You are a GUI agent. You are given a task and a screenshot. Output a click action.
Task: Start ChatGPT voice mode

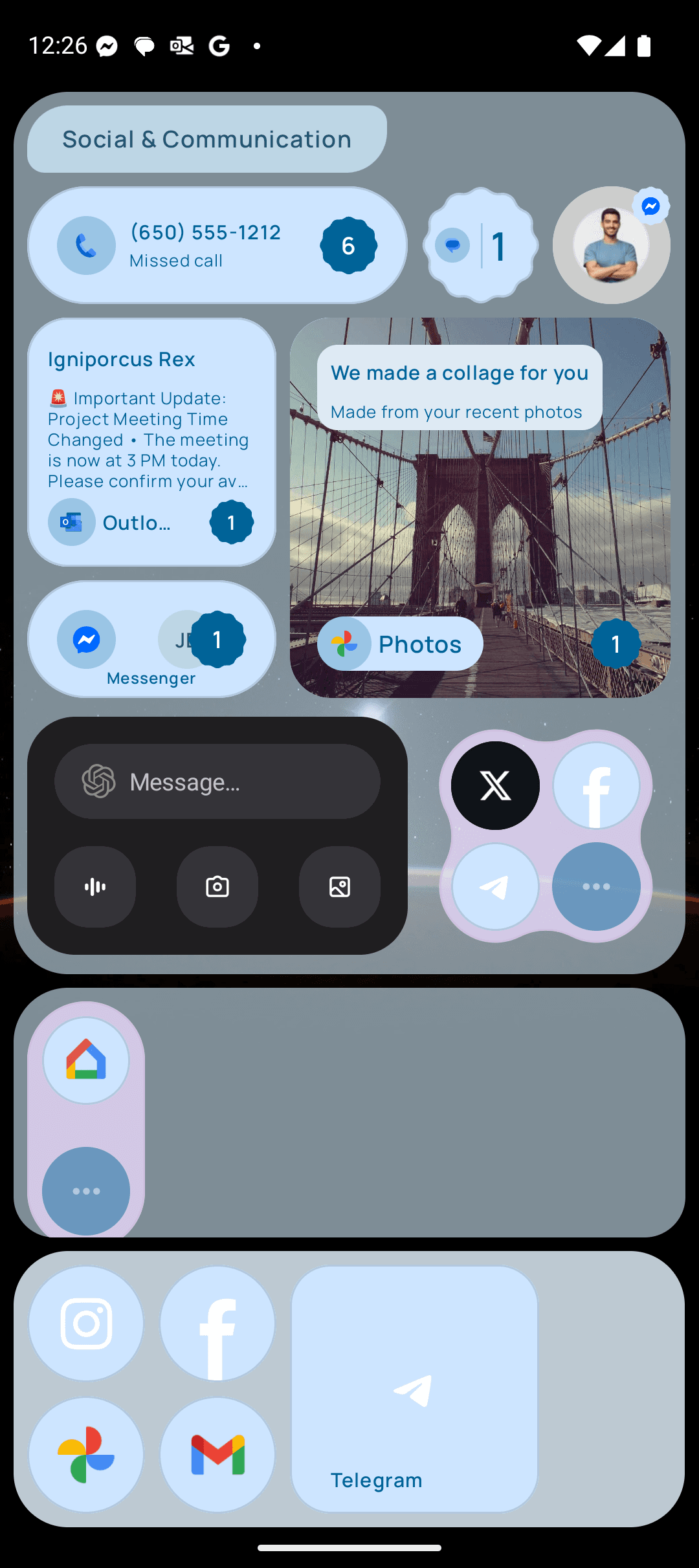tap(95, 886)
